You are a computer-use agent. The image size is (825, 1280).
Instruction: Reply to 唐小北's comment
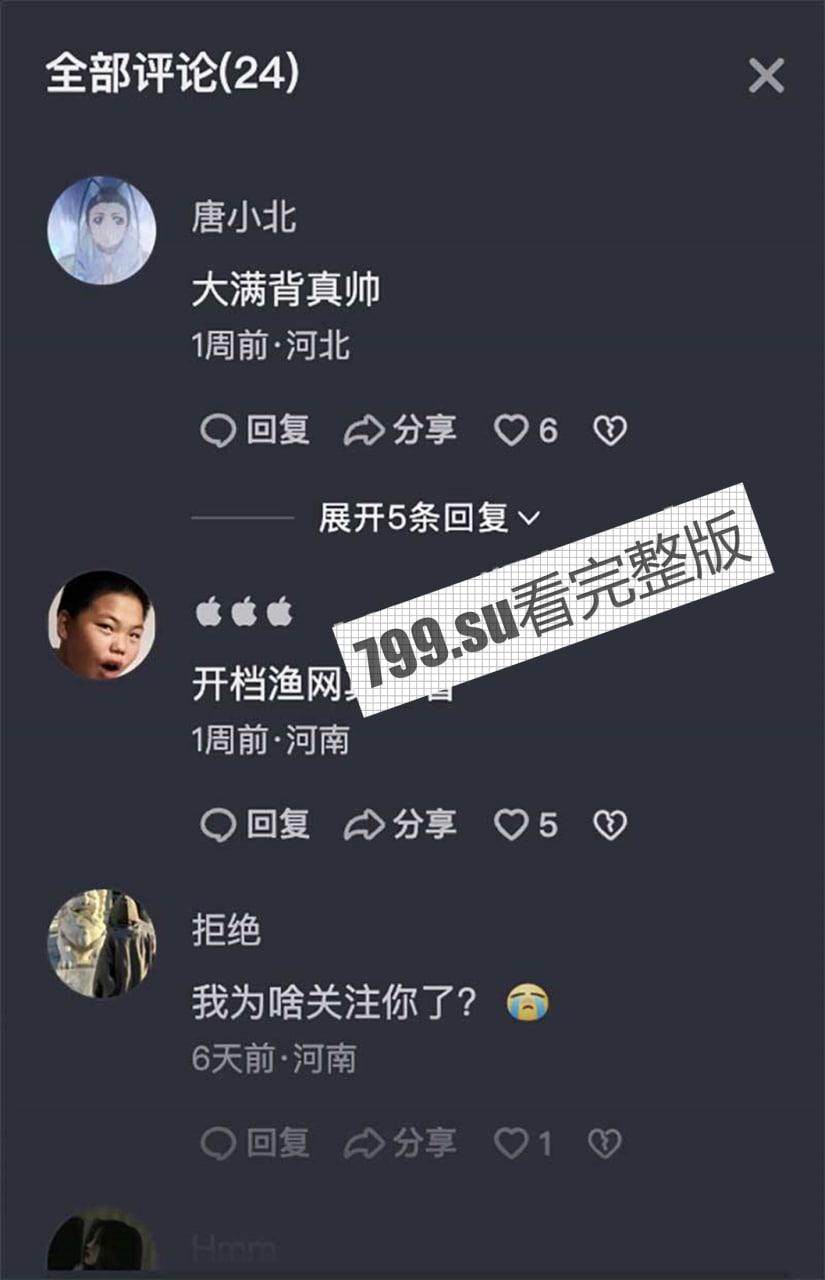[256, 431]
